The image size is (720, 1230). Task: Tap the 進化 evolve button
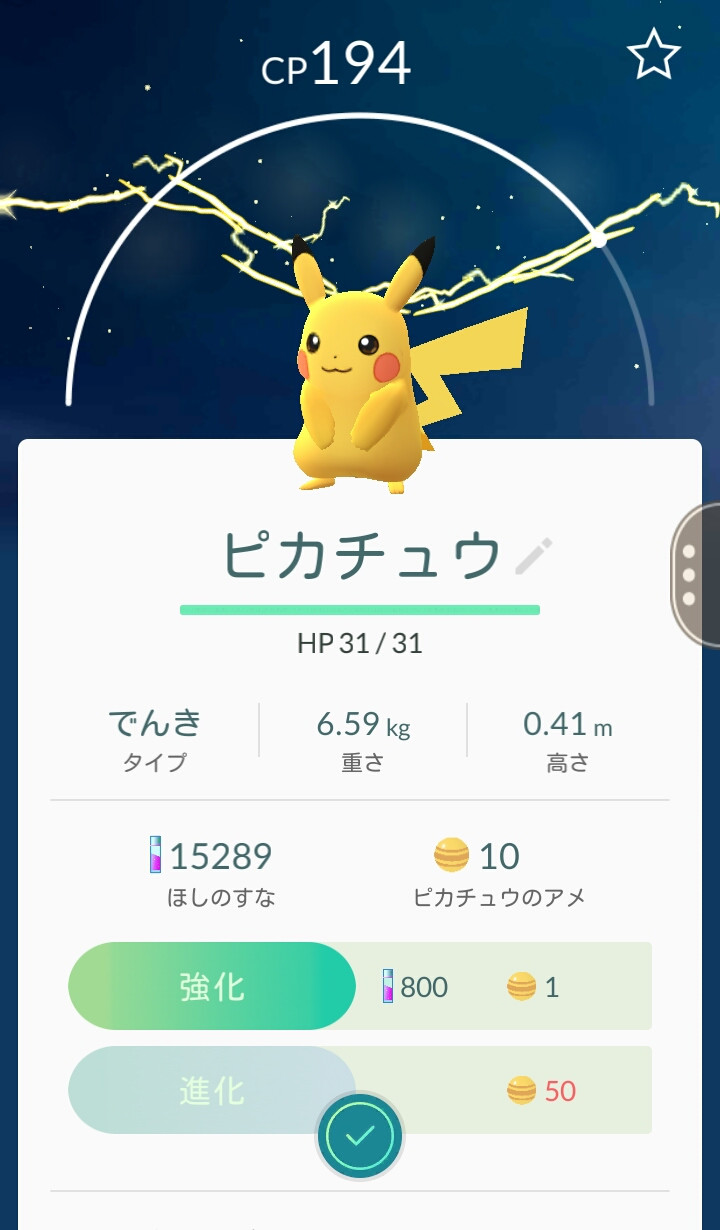(212, 1090)
